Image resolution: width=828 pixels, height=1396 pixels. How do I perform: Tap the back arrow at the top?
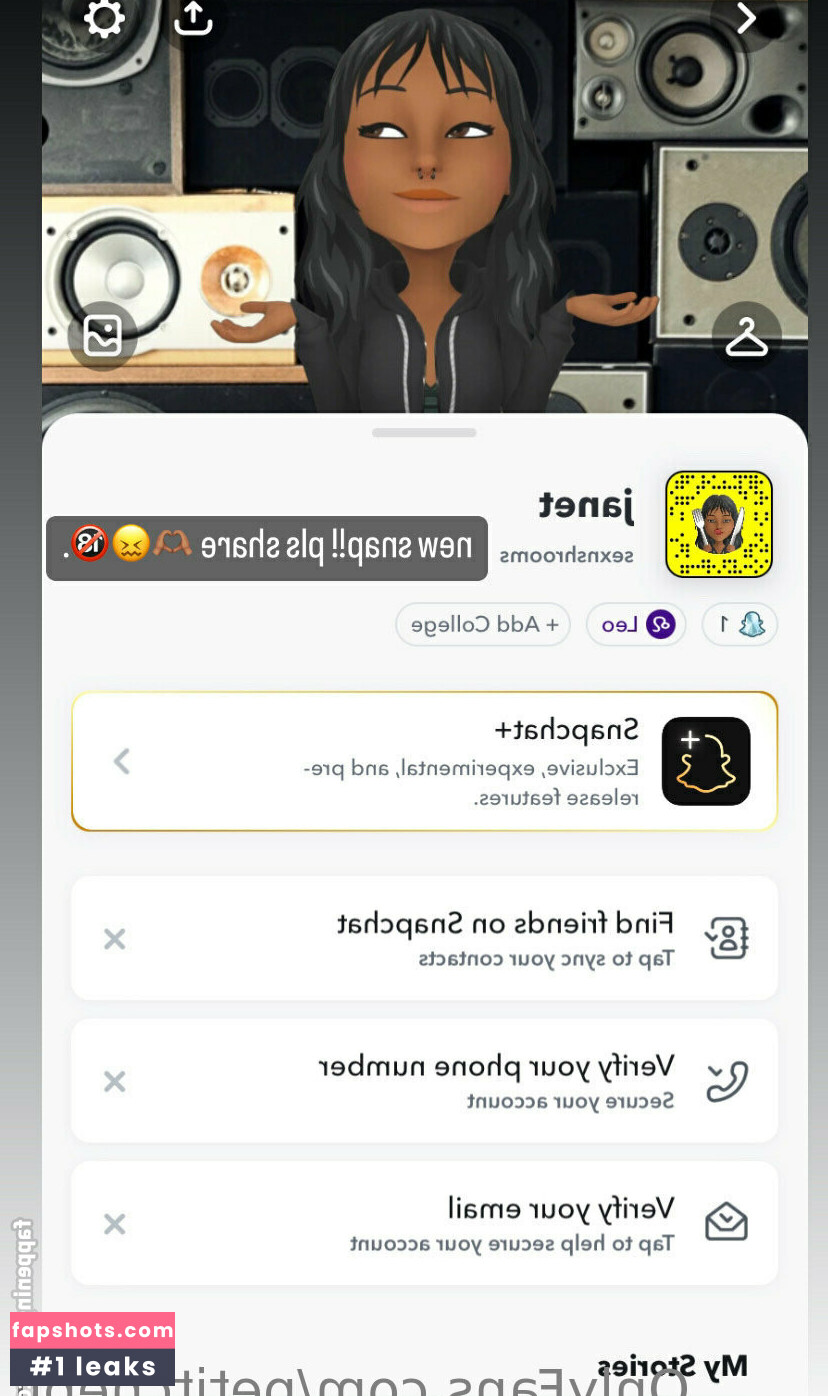[x=745, y=19]
